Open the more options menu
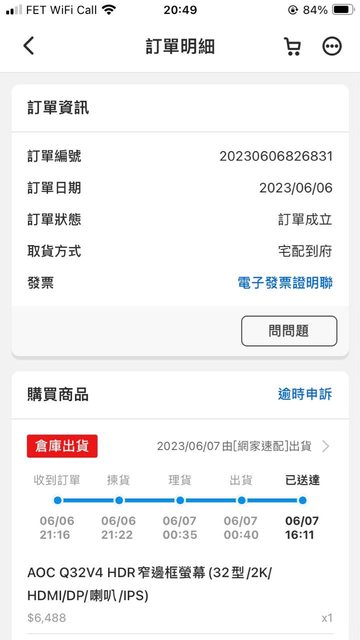 point(332,46)
